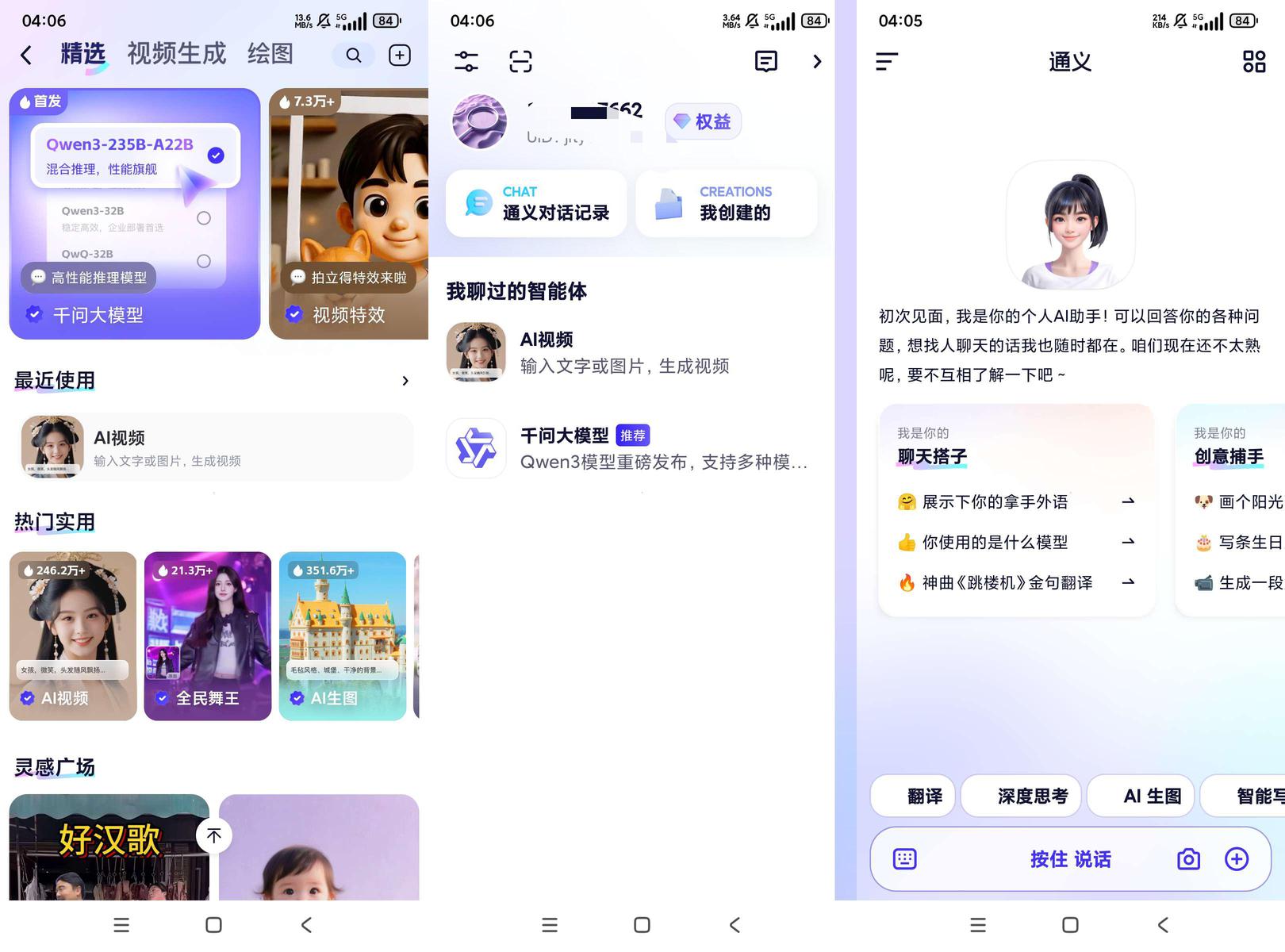Open the grid icon next to 通义 title
Viewport: 1285px width, 952px height.
tap(1253, 61)
